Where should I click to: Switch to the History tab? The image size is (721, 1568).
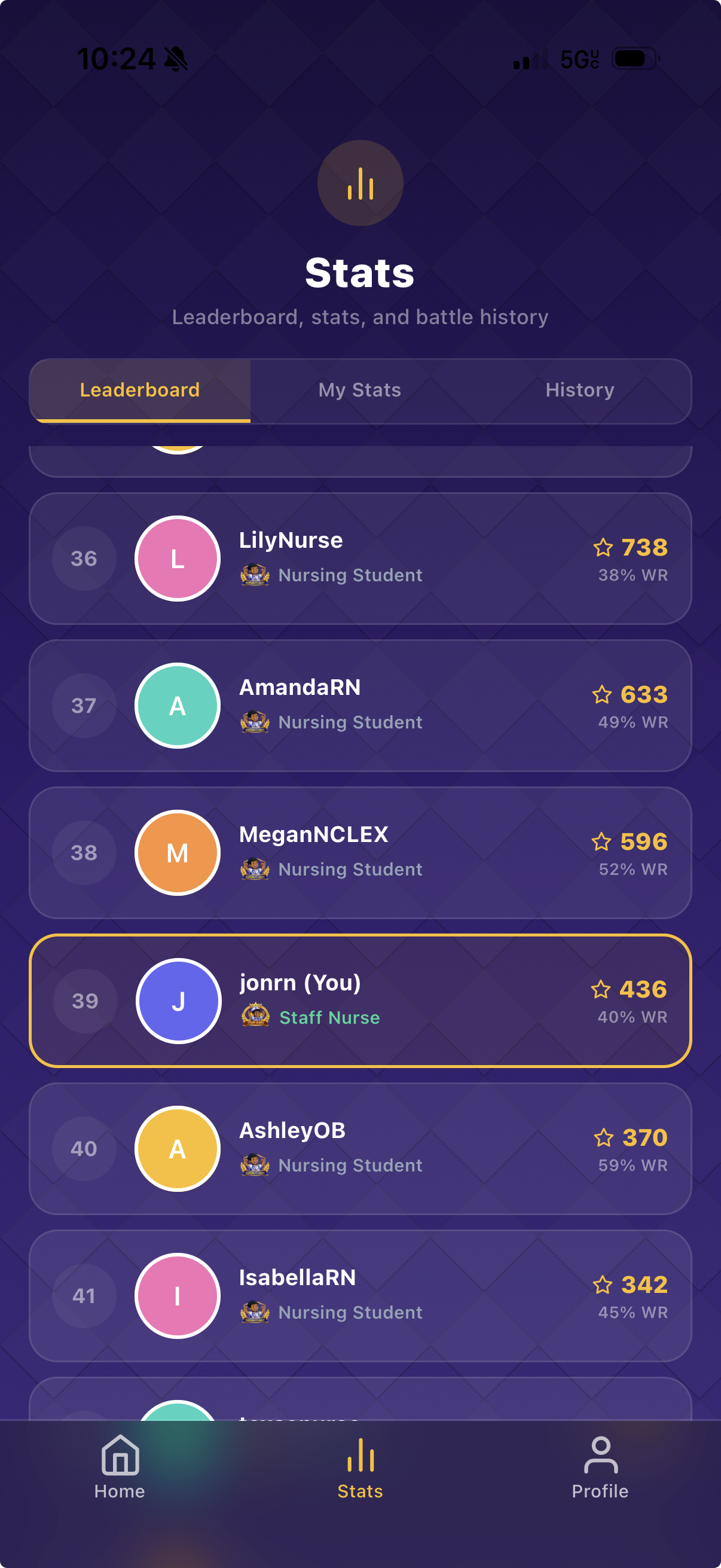click(580, 390)
